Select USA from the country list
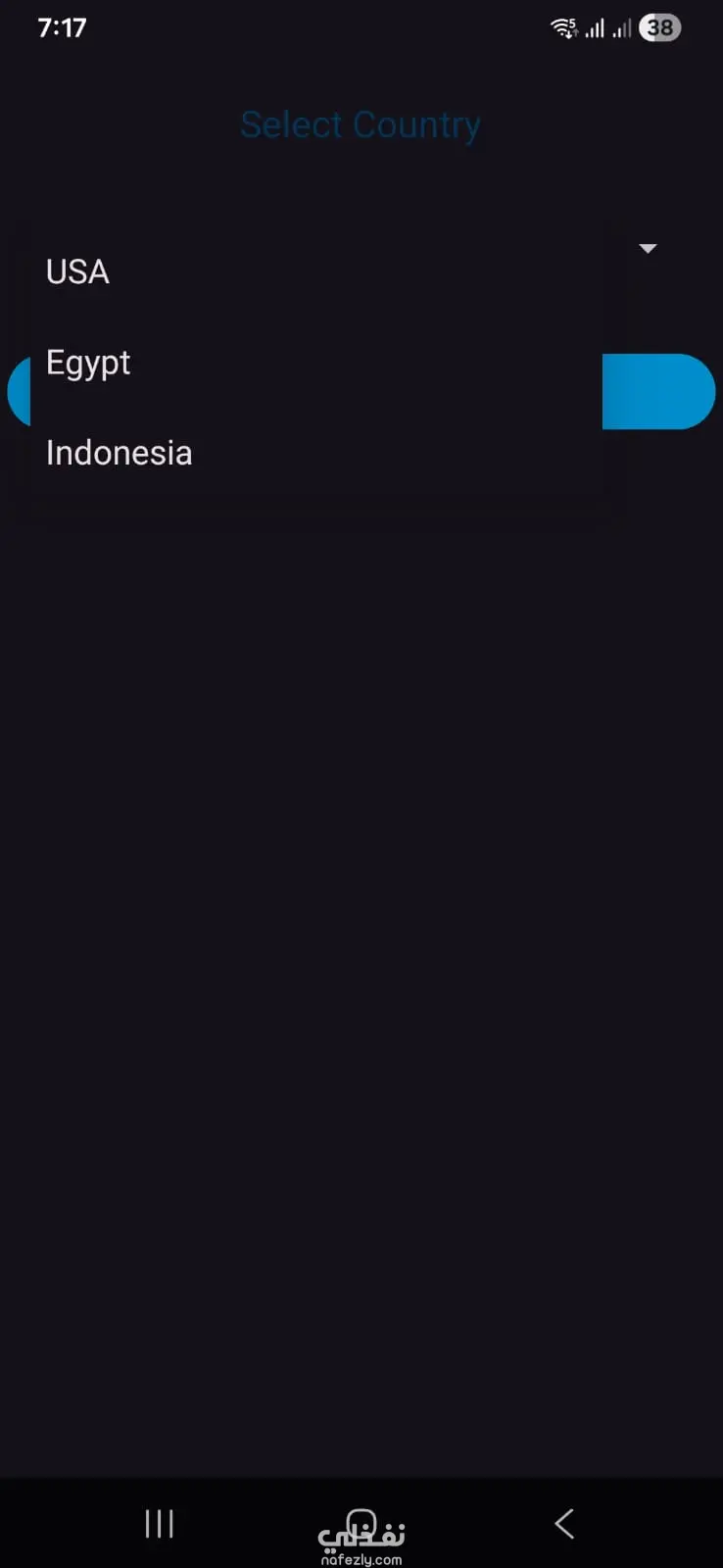The height and width of the screenshot is (1568, 723). (78, 271)
